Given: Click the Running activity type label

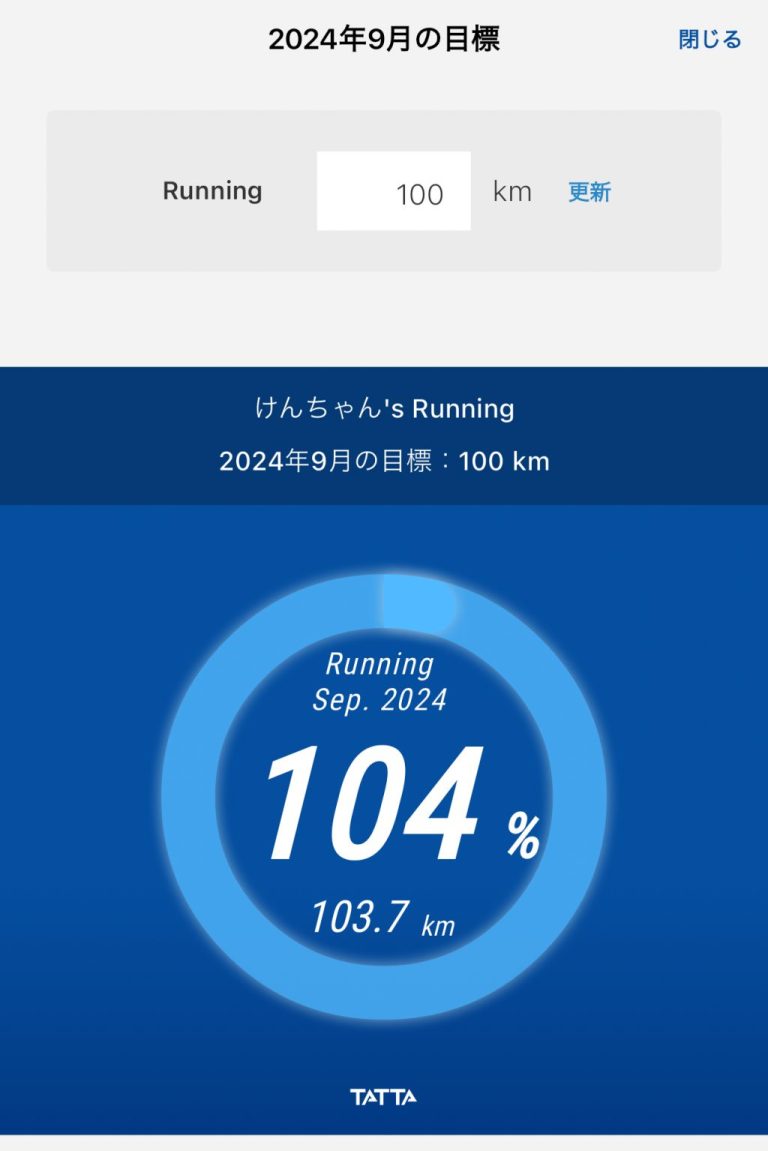Looking at the screenshot, I should coord(212,191).
